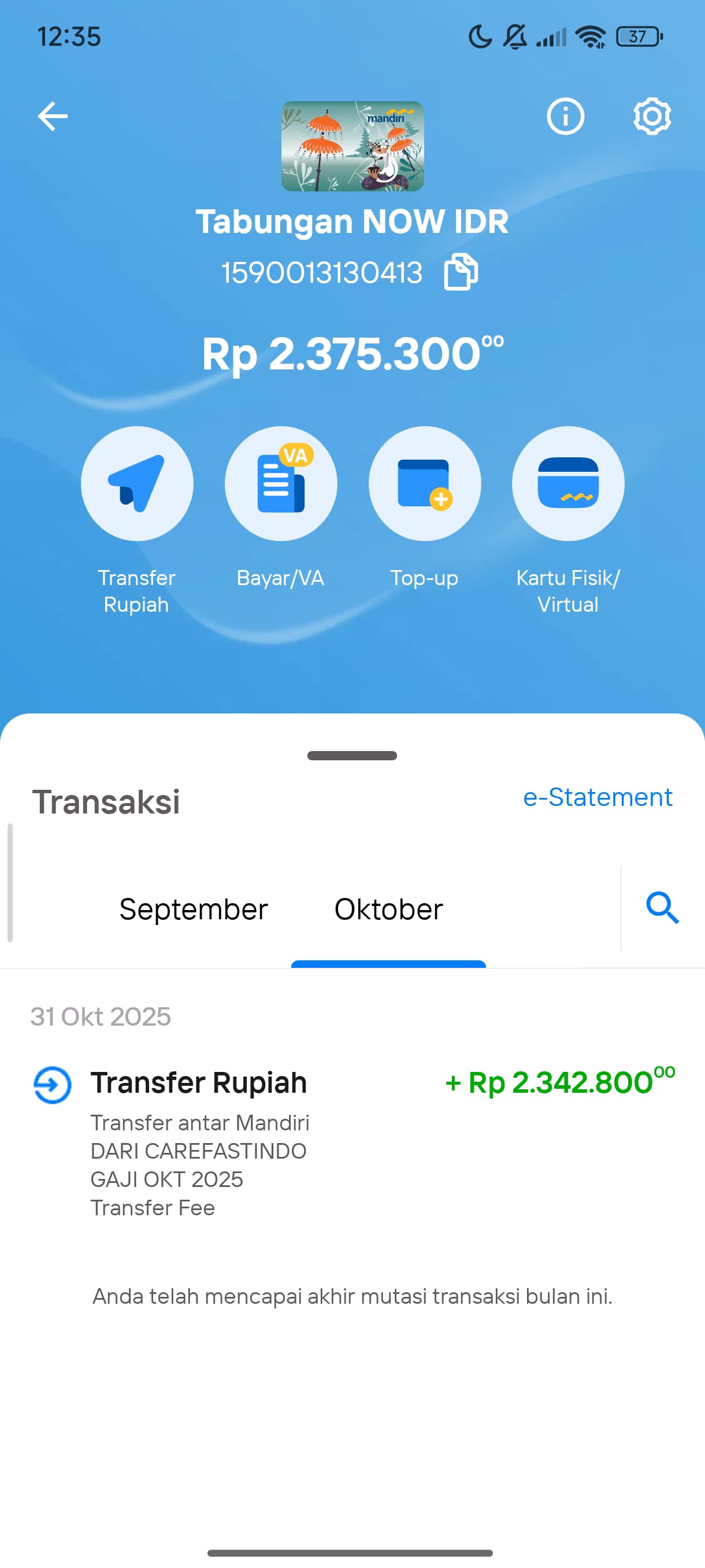The width and height of the screenshot is (705, 1568).
Task: Search transactions with magnifier icon
Action: pos(662,908)
